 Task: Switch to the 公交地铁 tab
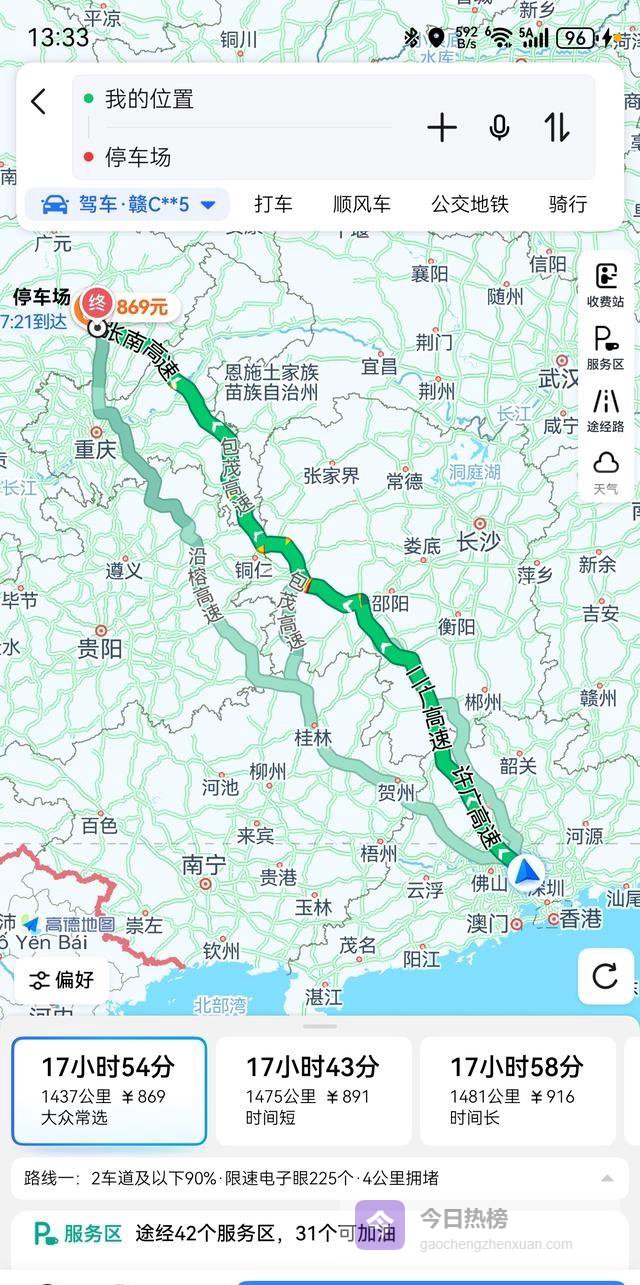469,204
